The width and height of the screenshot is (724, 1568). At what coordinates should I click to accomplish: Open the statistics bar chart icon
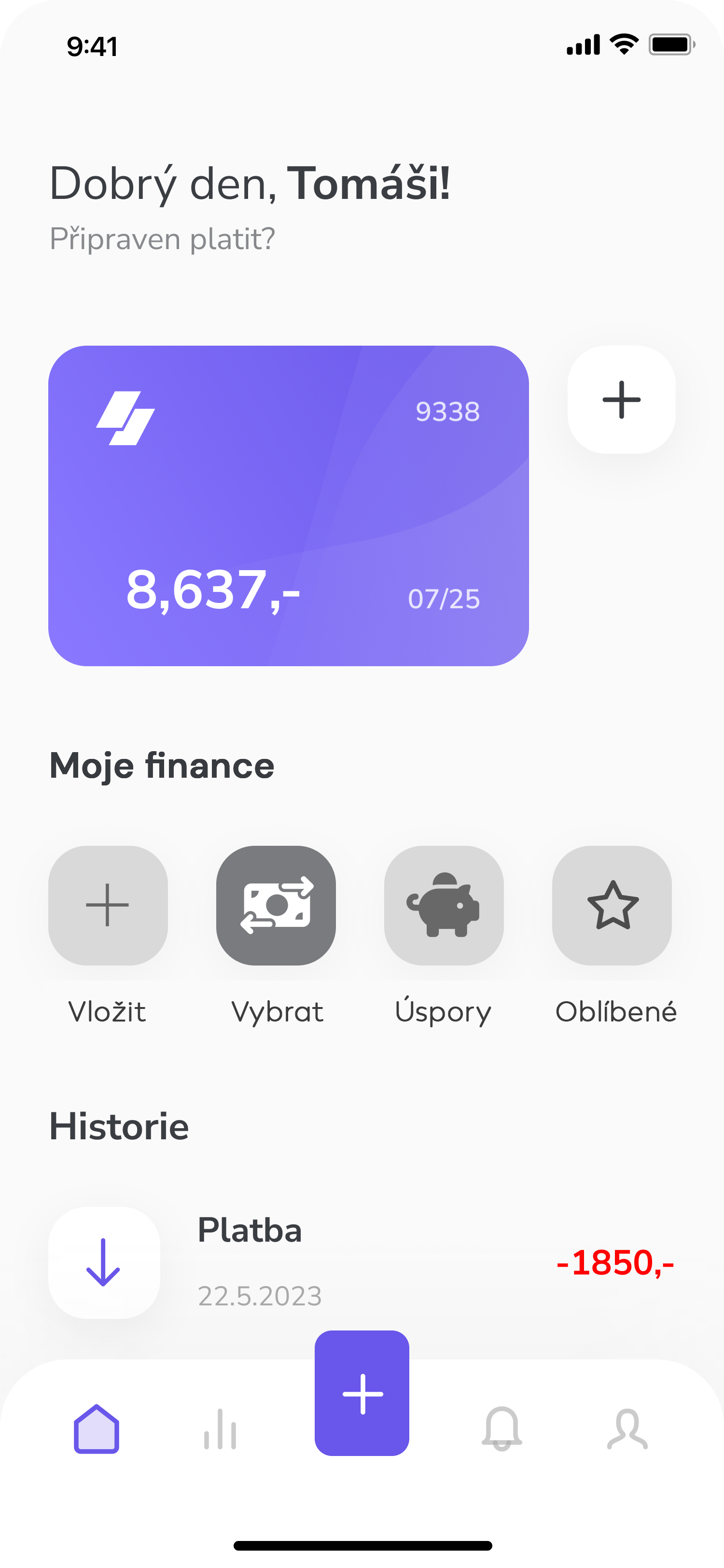221,1431
